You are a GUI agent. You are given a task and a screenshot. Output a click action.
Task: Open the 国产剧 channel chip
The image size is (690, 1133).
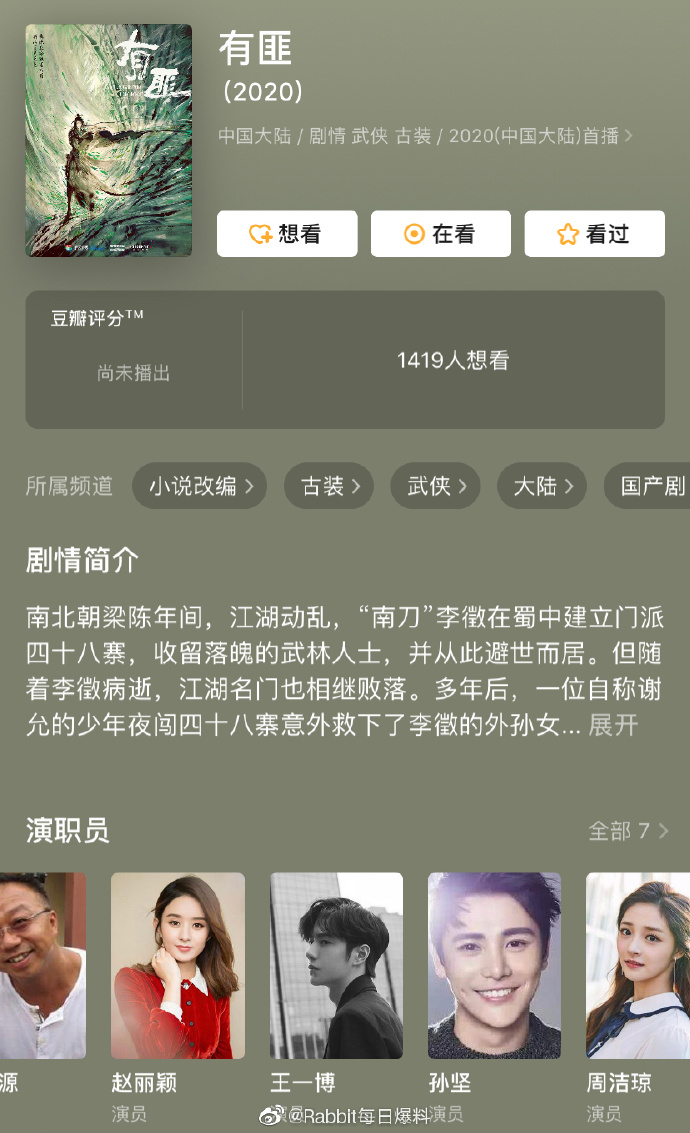click(650, 486)
